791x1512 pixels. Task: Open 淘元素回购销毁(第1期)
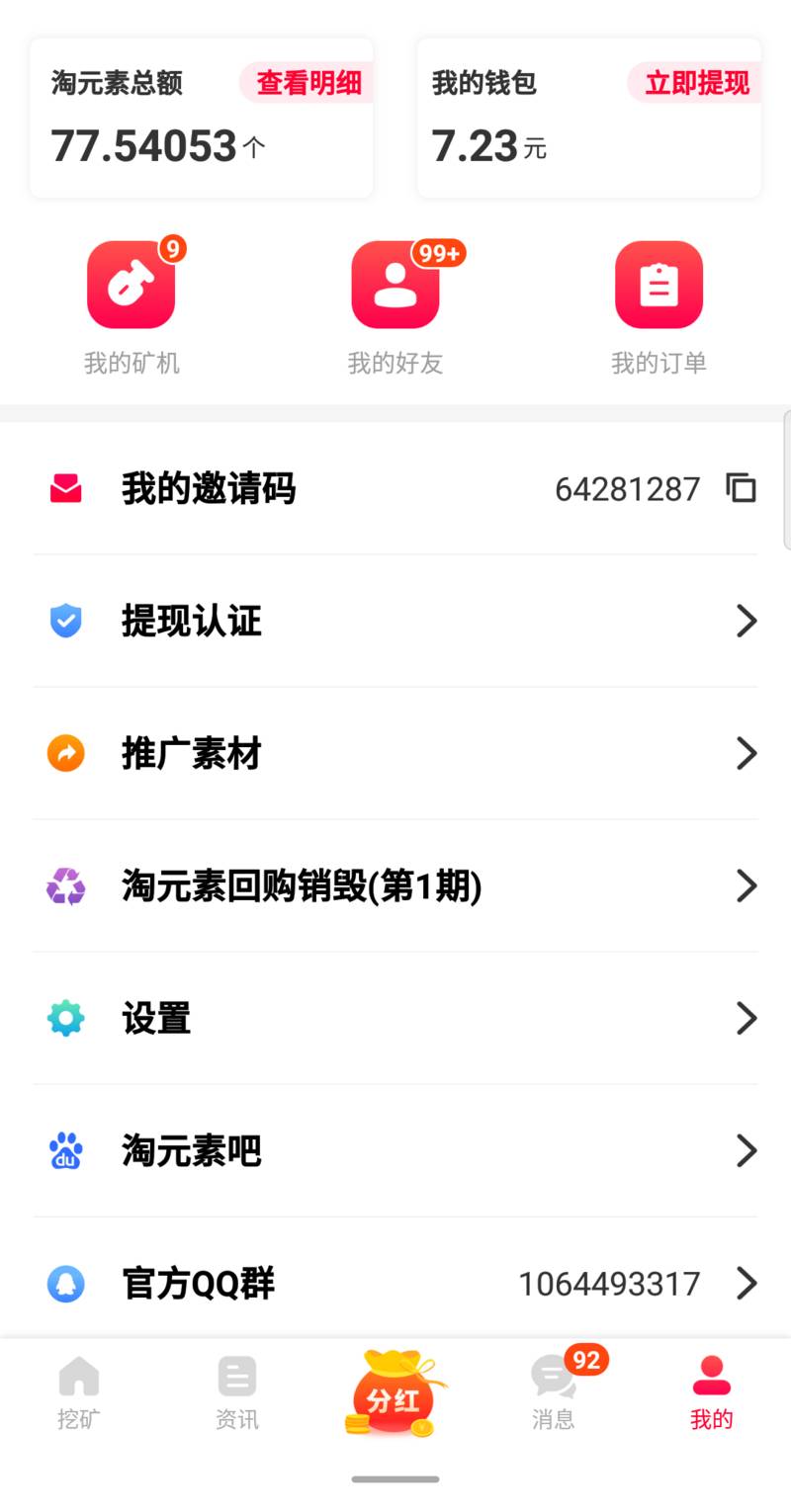pos(395,885)
